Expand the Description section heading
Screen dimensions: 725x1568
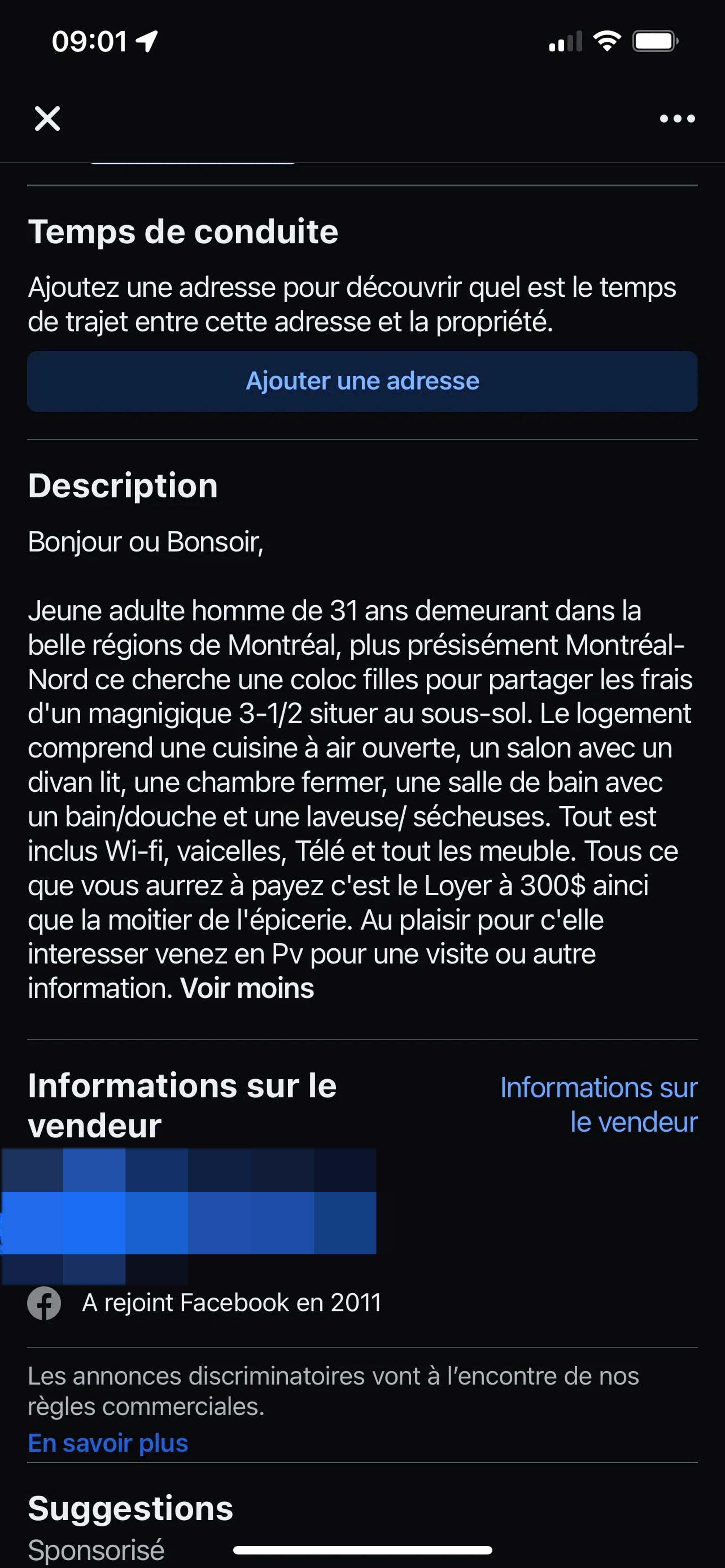coord(123,485)
